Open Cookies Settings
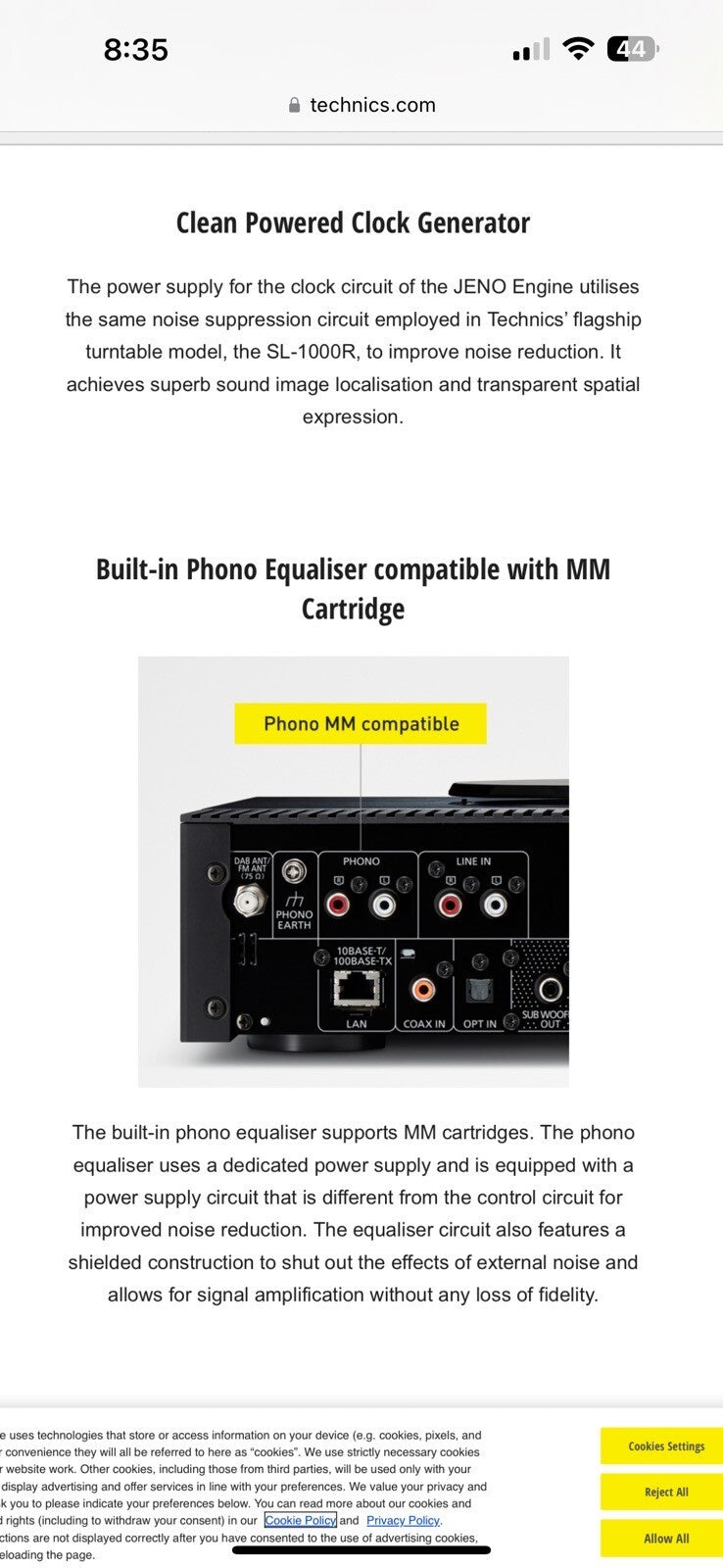 point(665,1445)
